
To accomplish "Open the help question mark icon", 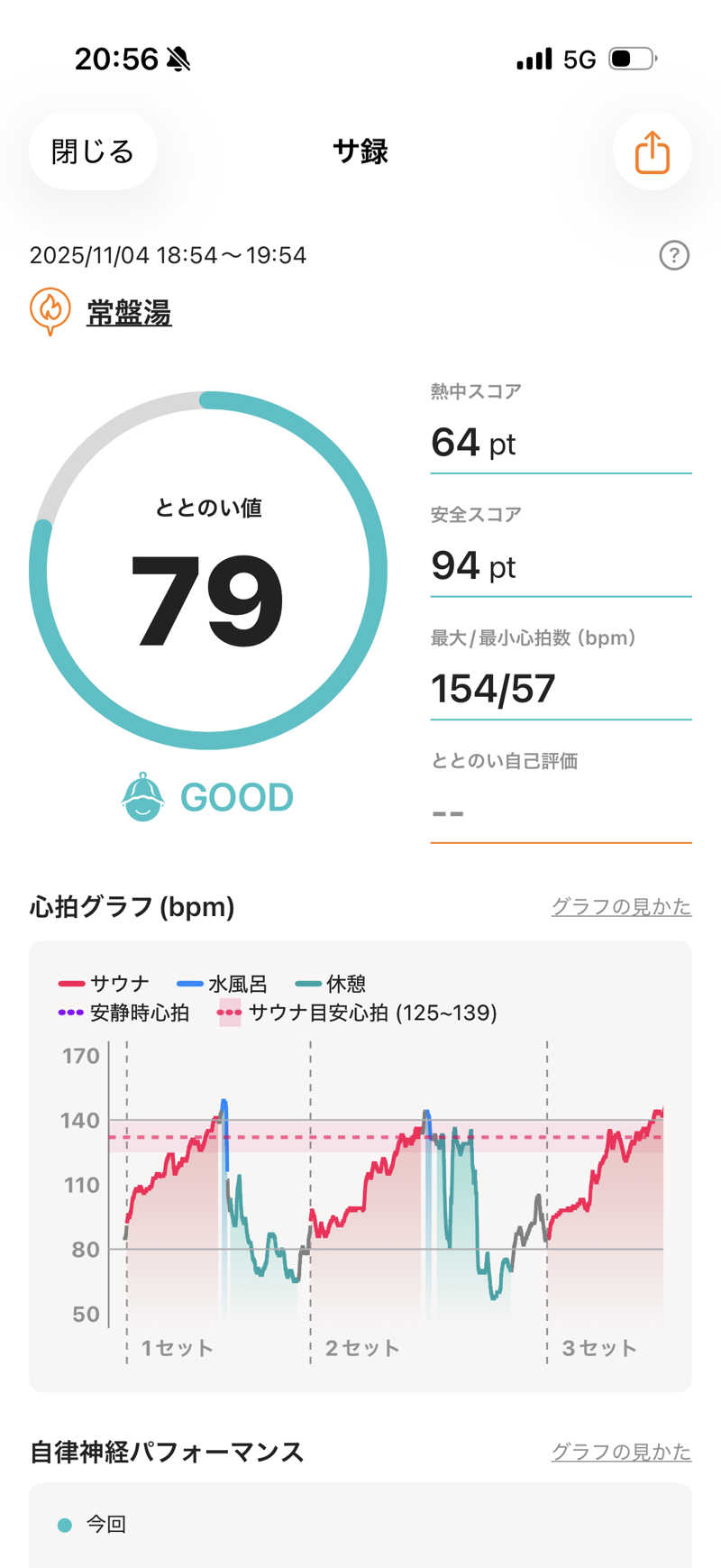I will tap(674, 256).
